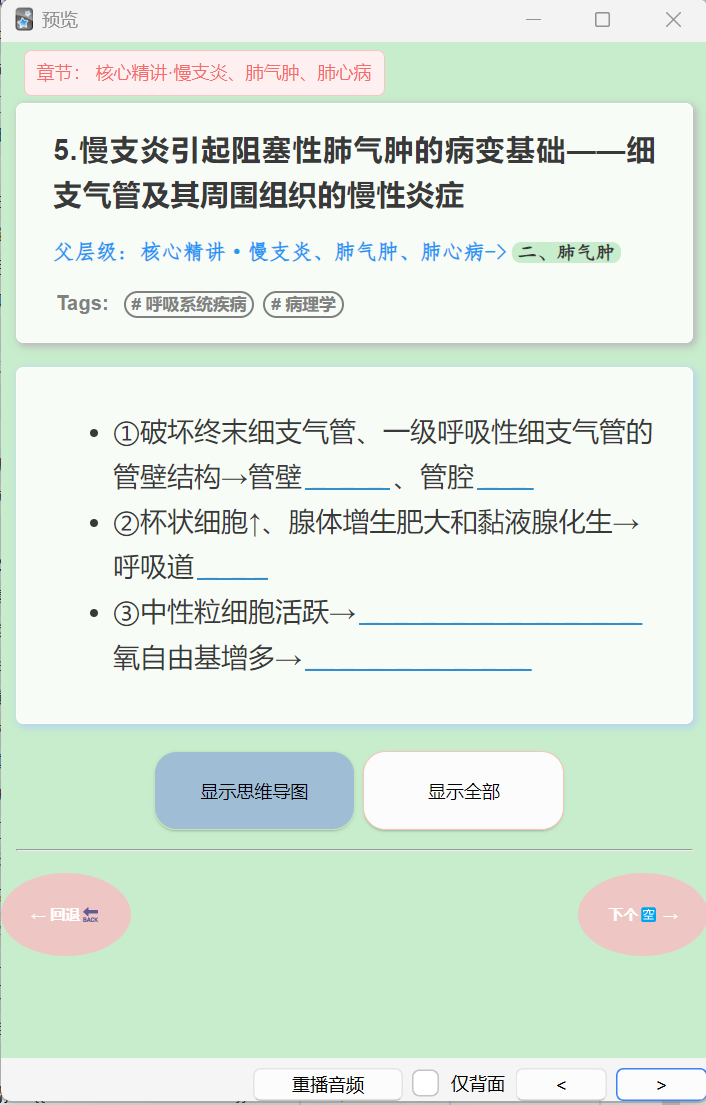Go to previous card with < button
This screenshot has width=706, height=1105.
(x=561, y=1084)
